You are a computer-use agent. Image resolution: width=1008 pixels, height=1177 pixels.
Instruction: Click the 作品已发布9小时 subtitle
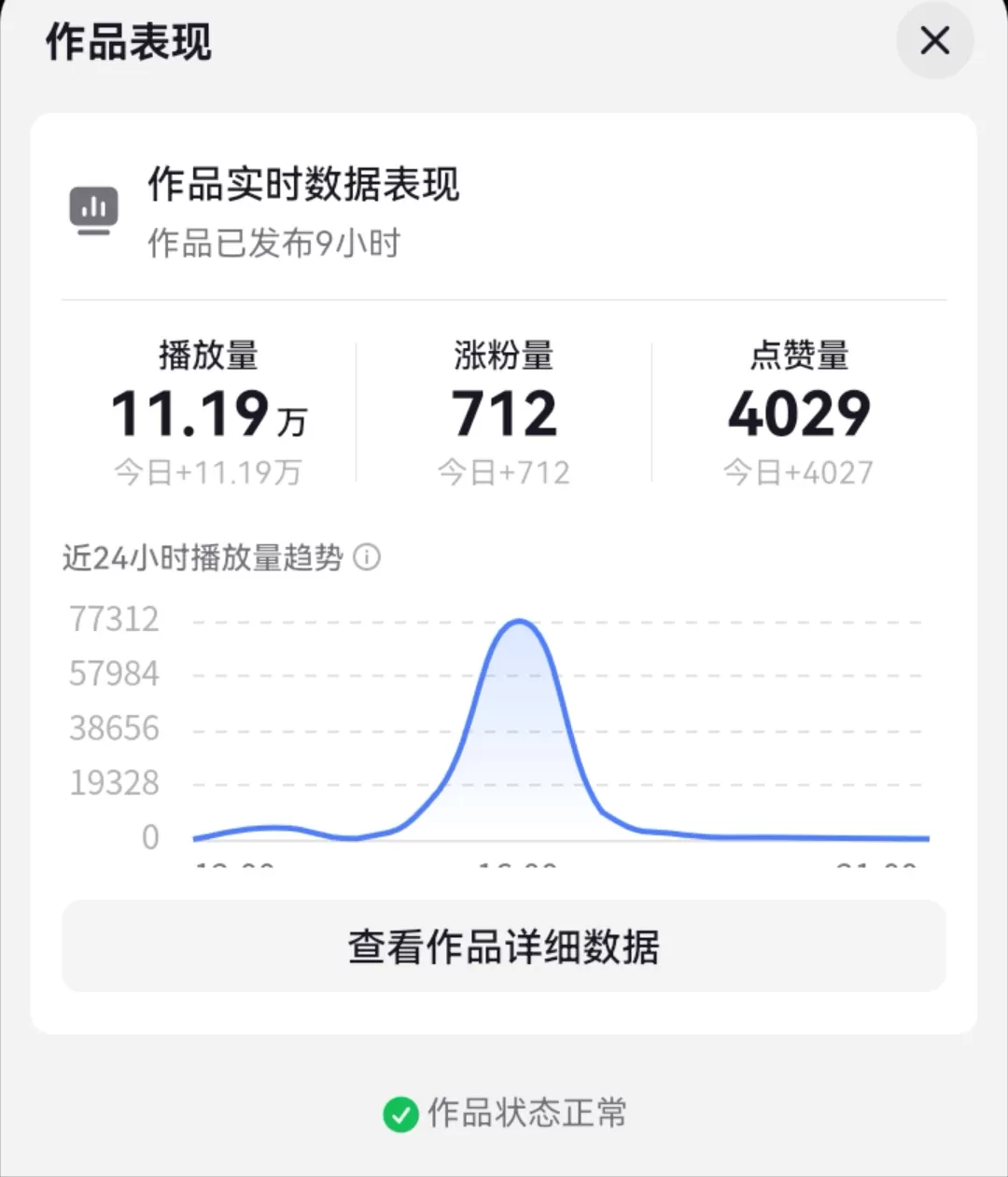[x=273, y=243]
